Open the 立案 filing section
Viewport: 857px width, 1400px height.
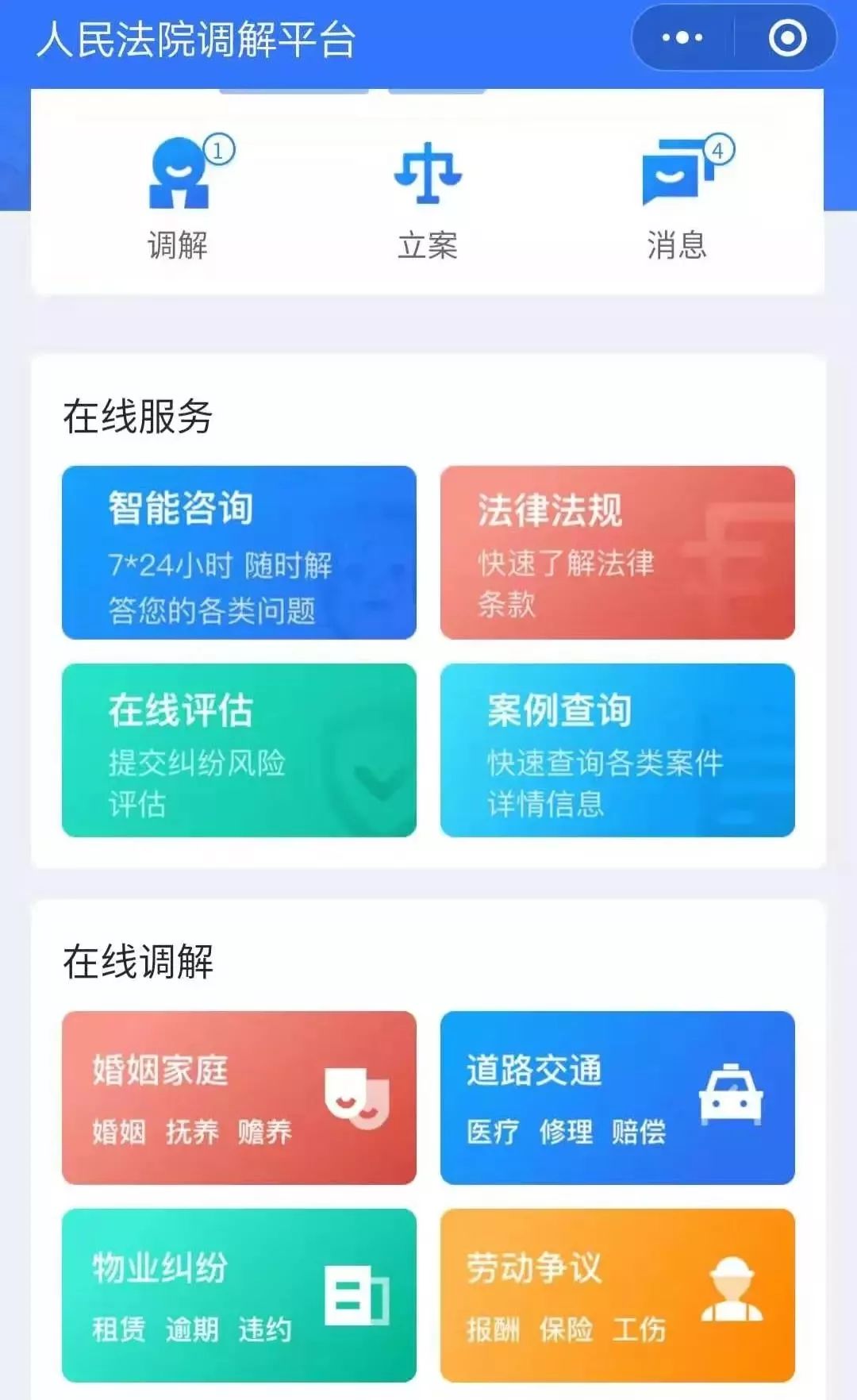click(x=428, y=199)
